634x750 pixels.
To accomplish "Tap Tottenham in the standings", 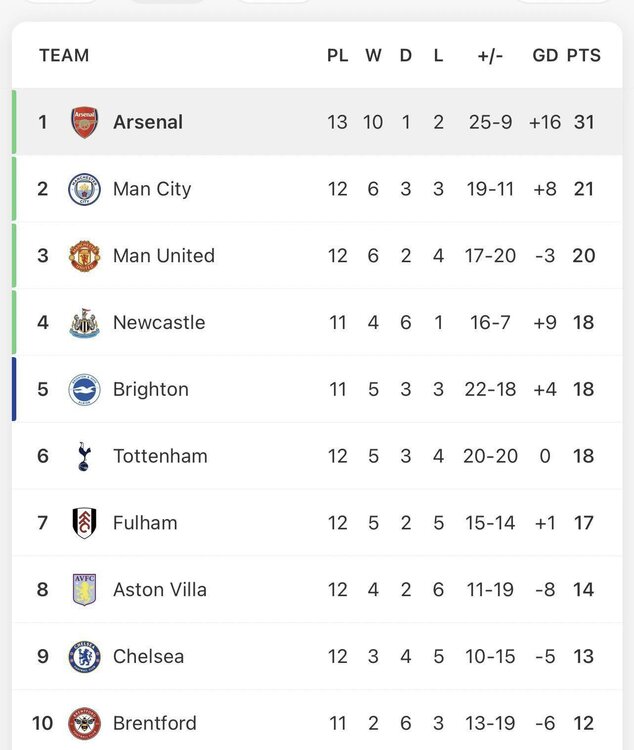I will coord(160,456).
